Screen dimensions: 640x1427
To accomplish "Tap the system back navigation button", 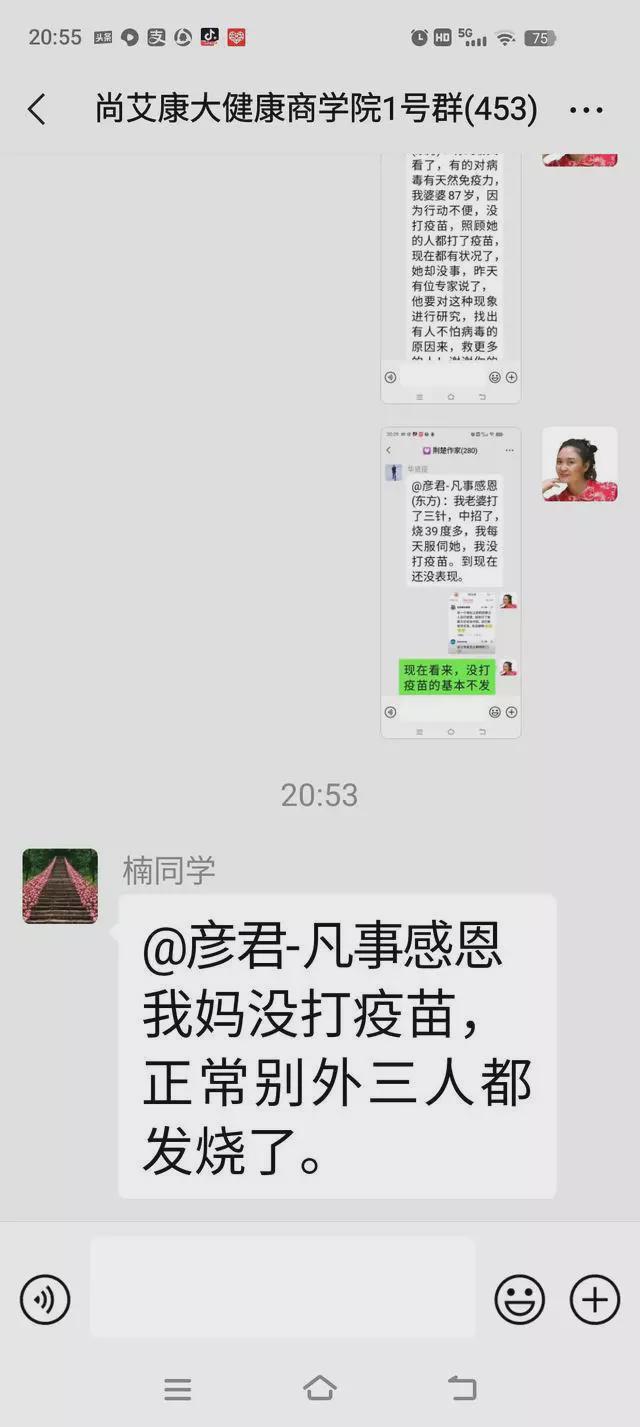I will (x=461, y=1388).
